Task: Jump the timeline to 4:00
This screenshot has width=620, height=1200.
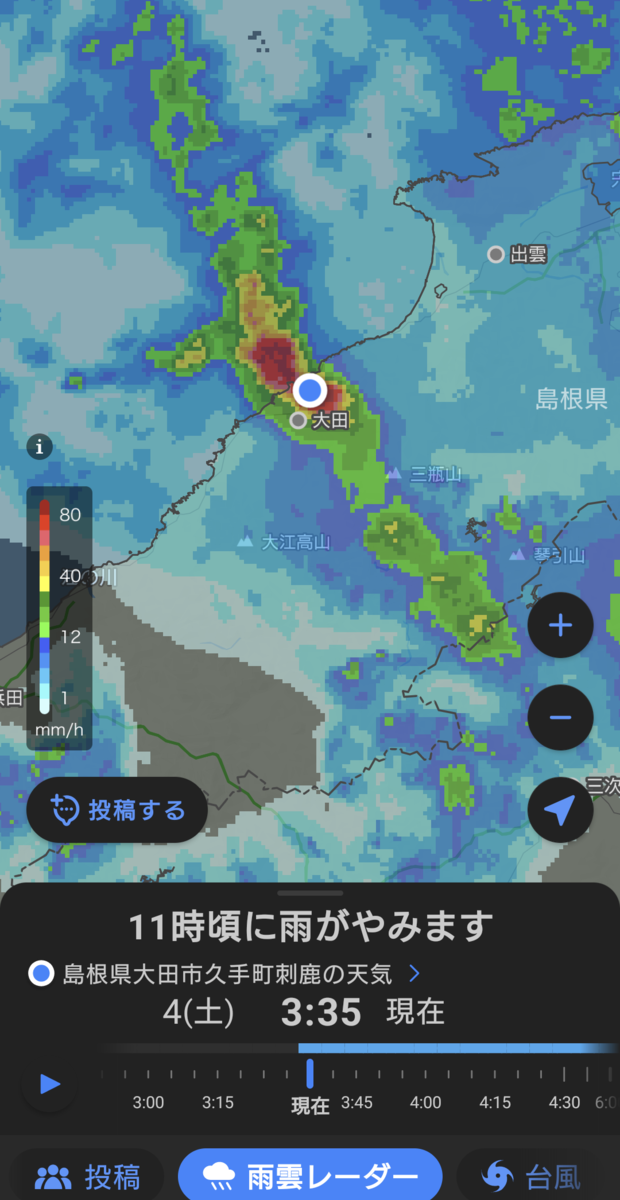Action: pyautogui.click(x=425, y=1076)
